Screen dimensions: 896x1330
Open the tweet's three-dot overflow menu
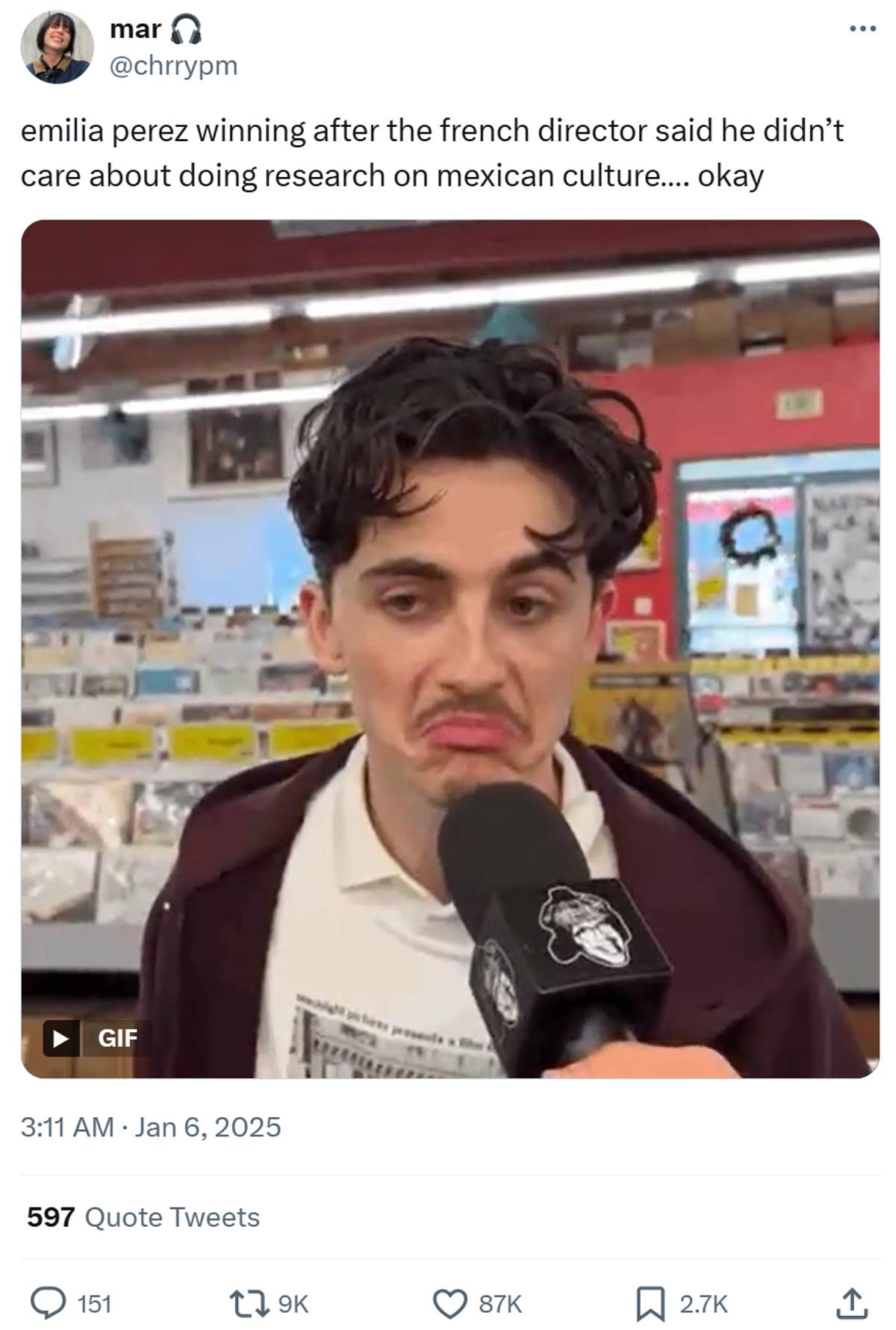tap(862, 29)
